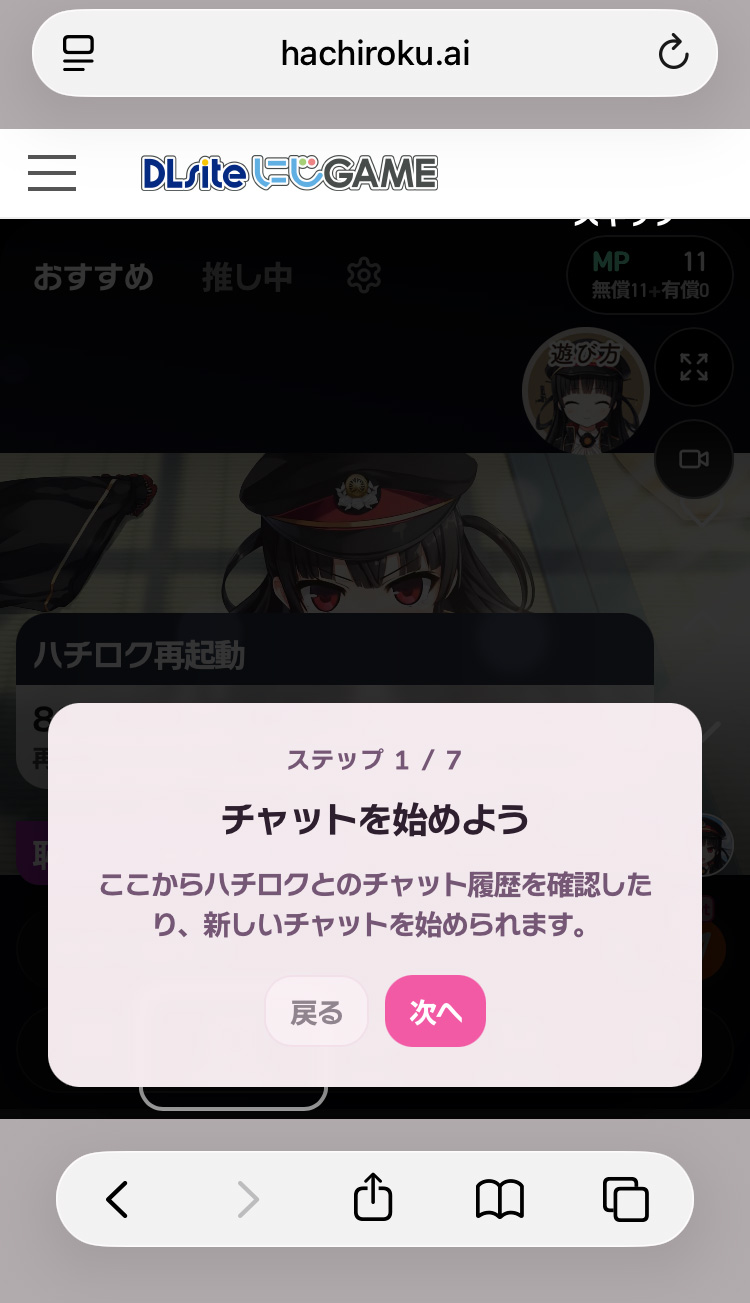Go back in Safari
The image size is (750, 1303).
point(117,1198)
